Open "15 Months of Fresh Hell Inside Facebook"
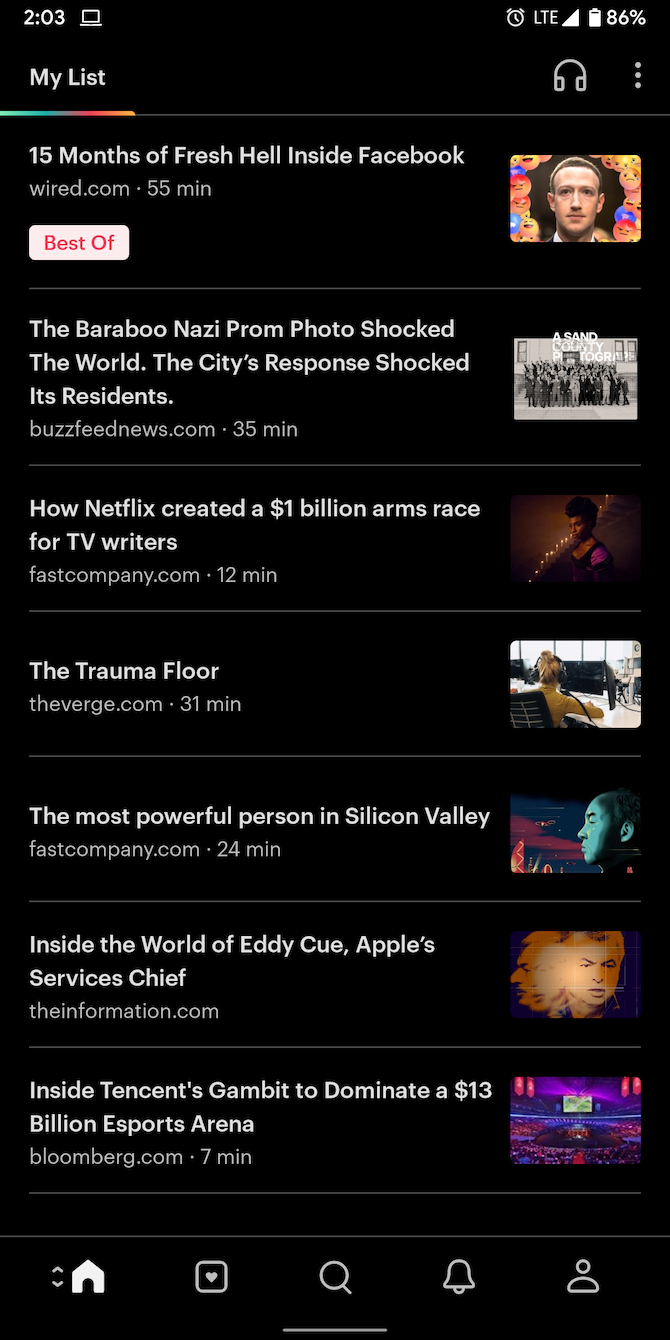The width and height of the screenshot is (670, 1340). pyautogui.click(x=247, y=156)
